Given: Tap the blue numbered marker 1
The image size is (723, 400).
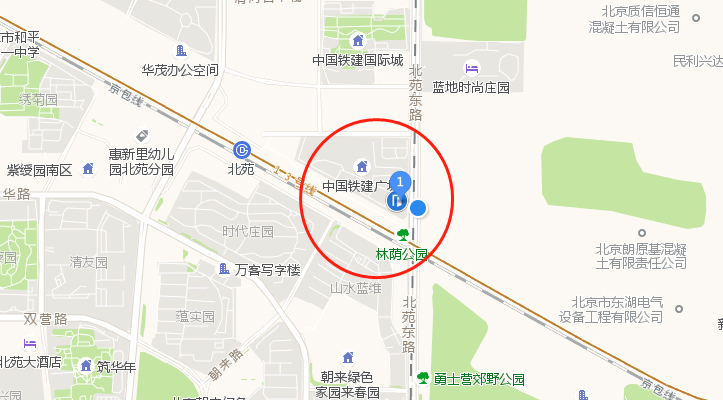Looking at the screenshot, I should click(x=400, y=182).
